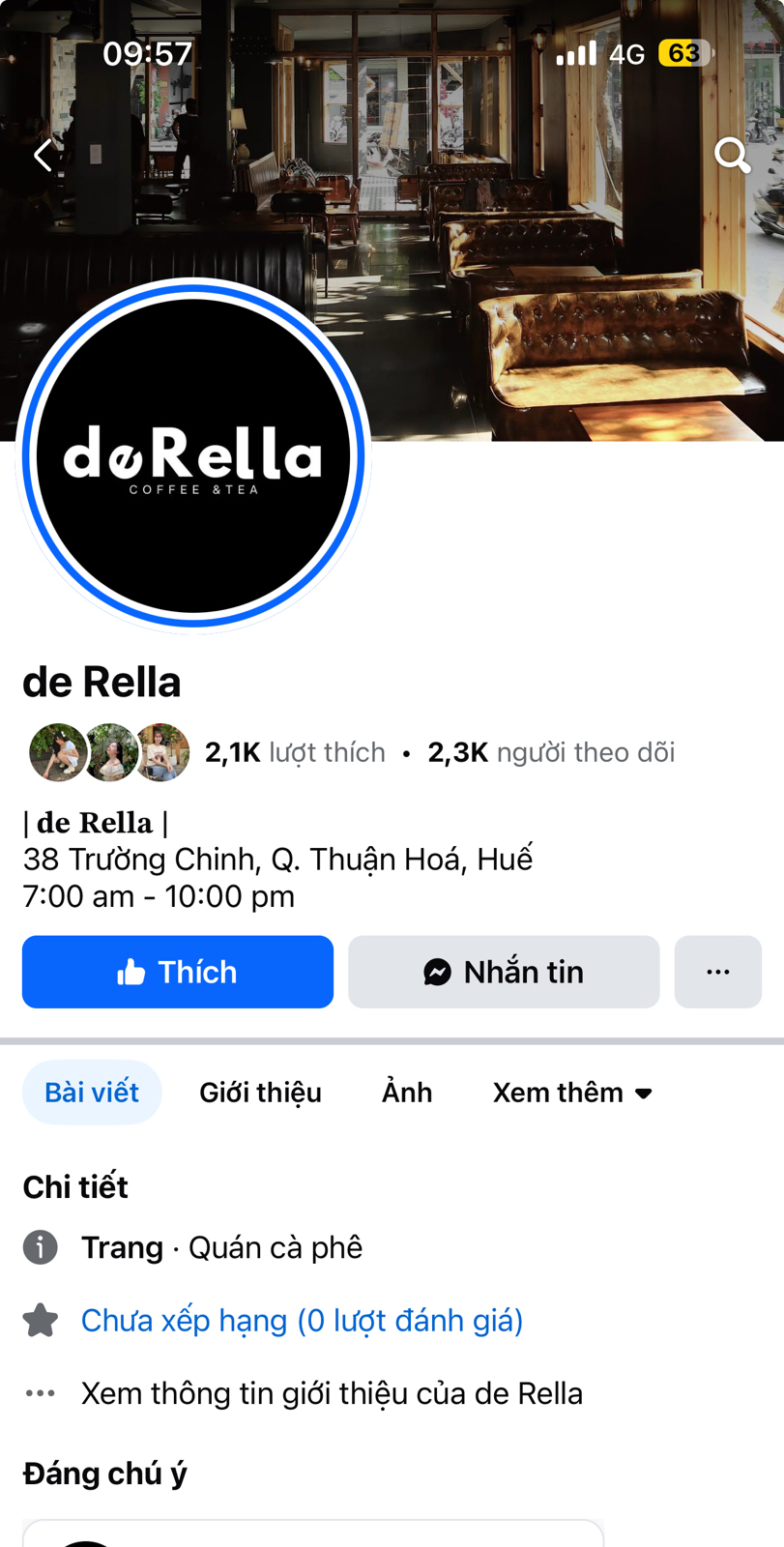Screen dimensions: 784x1547
Task: Message the page via Nhắn tin
Action: pyautogui.click(x=504, y=972)
